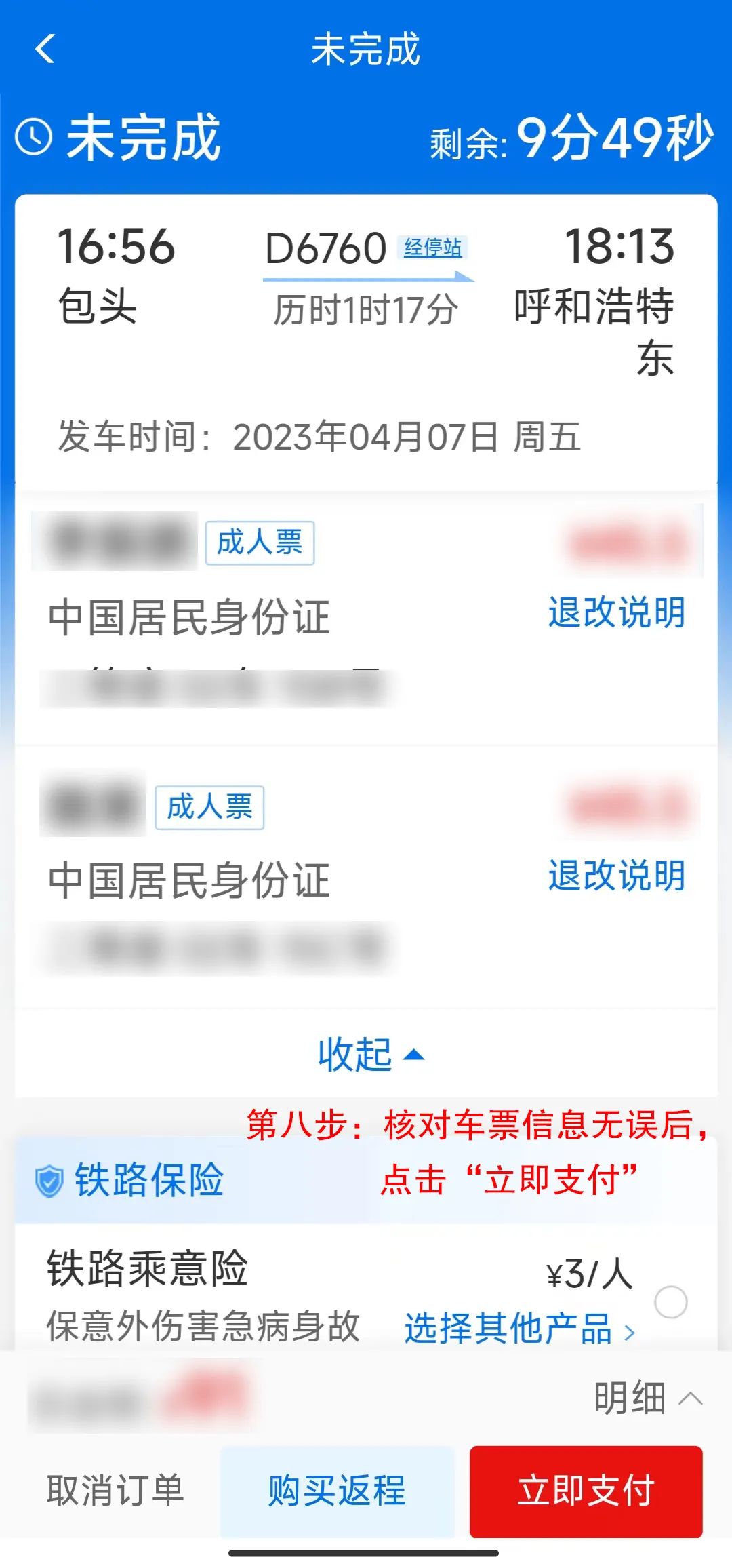Select the 铁路乘意险 insurance radio button
This screenshot has height=1568, width=732.
pos(670,1302)
